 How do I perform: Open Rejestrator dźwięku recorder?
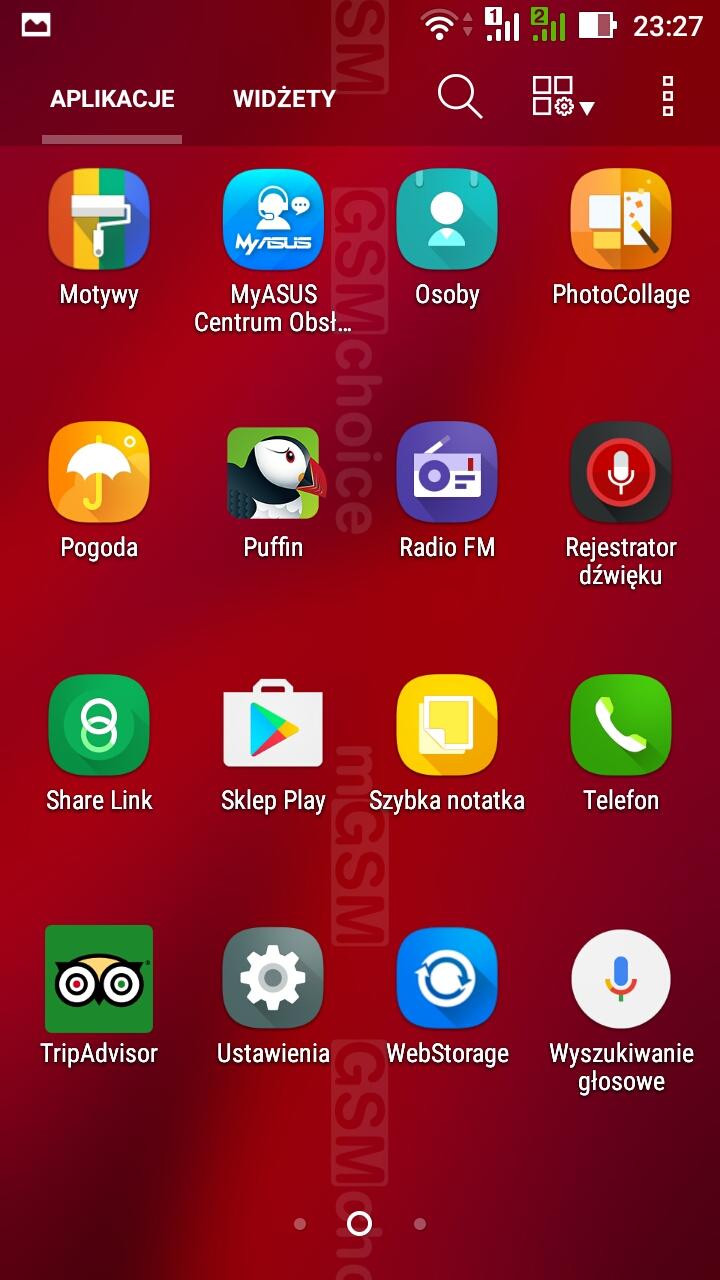(621, 472)
